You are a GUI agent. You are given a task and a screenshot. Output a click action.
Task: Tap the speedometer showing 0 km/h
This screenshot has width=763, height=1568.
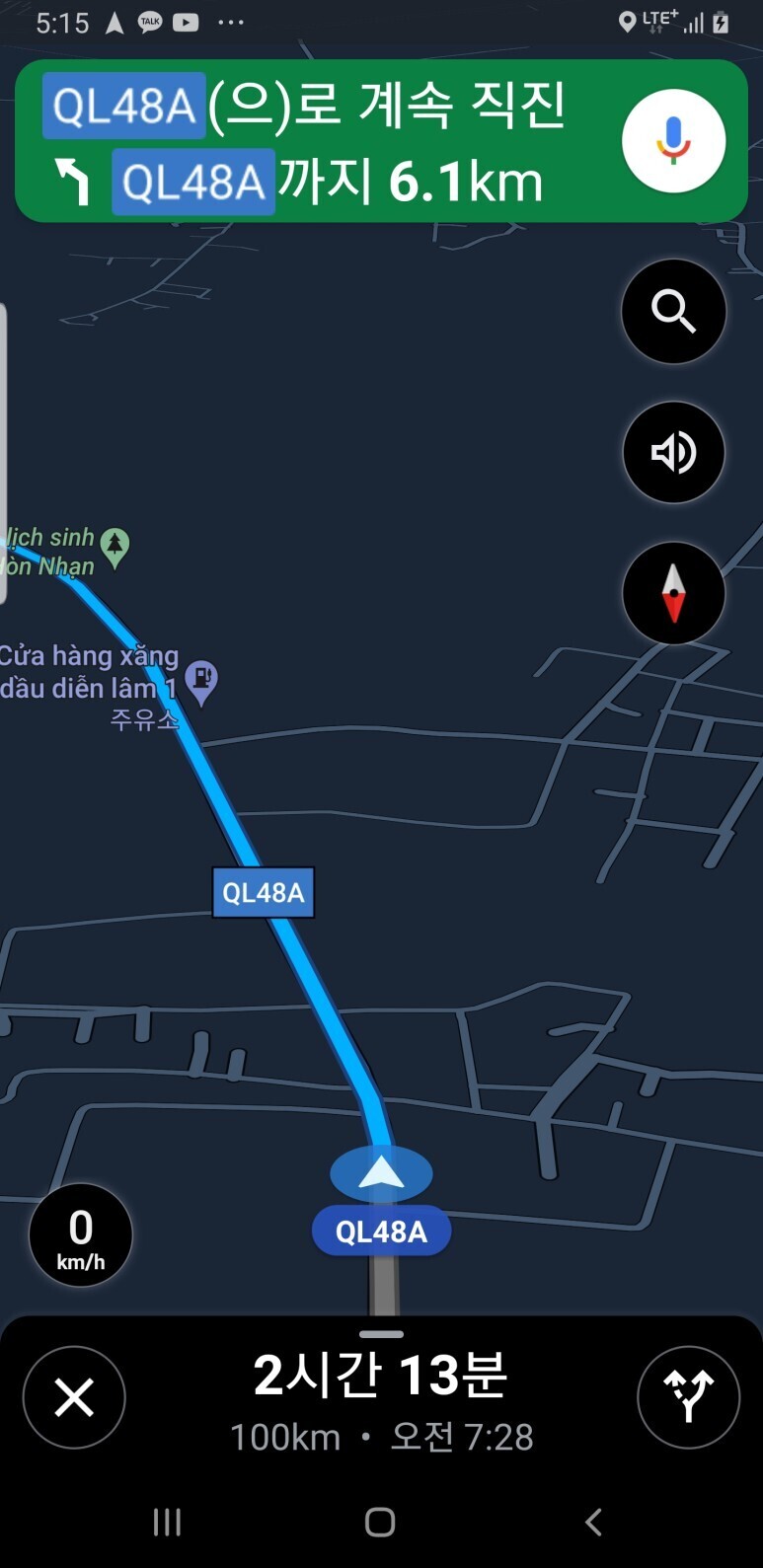coord(81,1235)
